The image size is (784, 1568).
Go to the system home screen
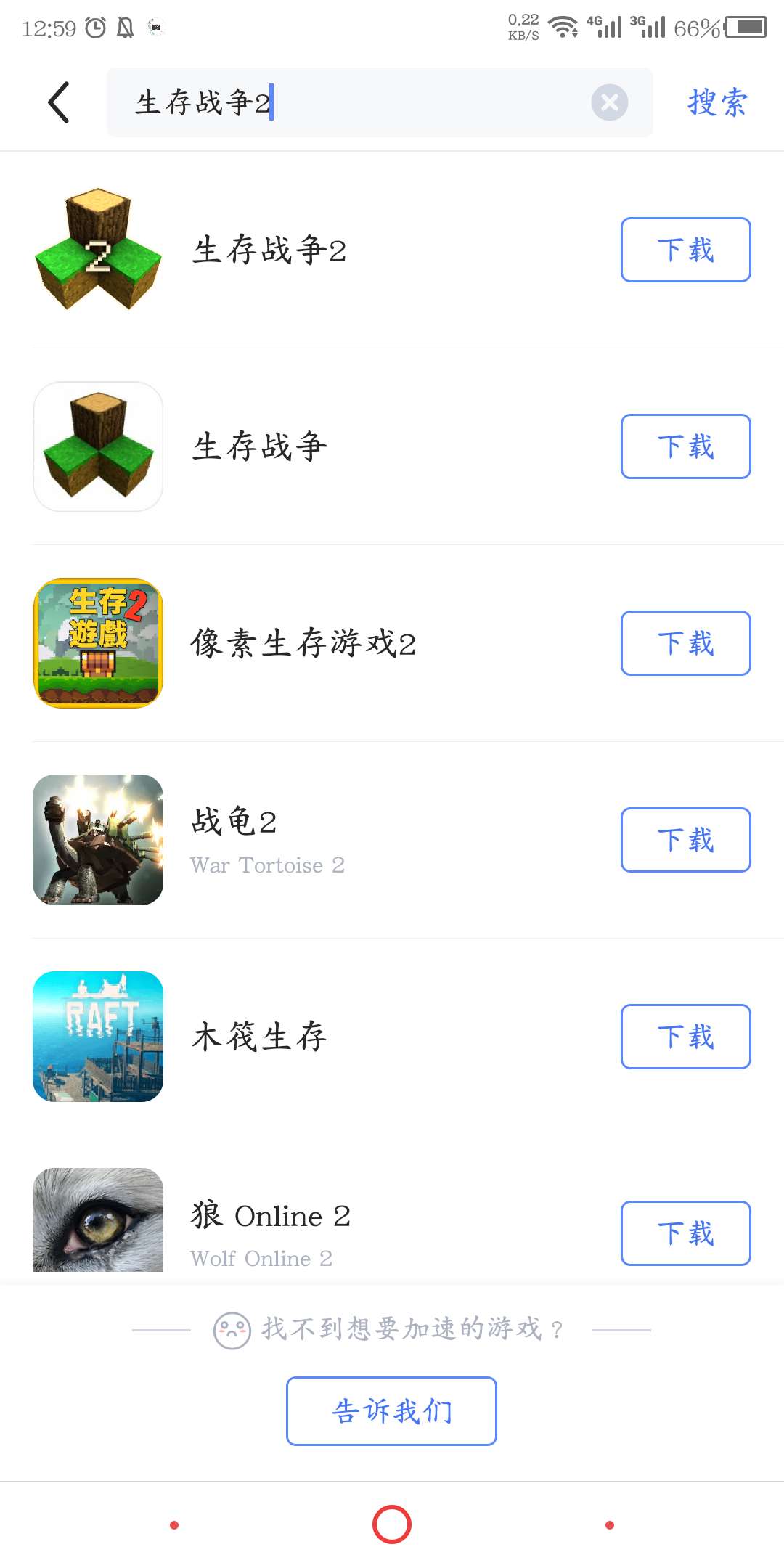coord(392,1524)
